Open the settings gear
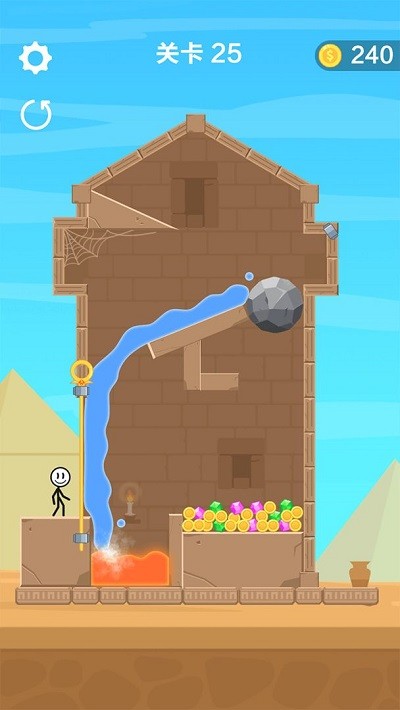 point(35,58)
